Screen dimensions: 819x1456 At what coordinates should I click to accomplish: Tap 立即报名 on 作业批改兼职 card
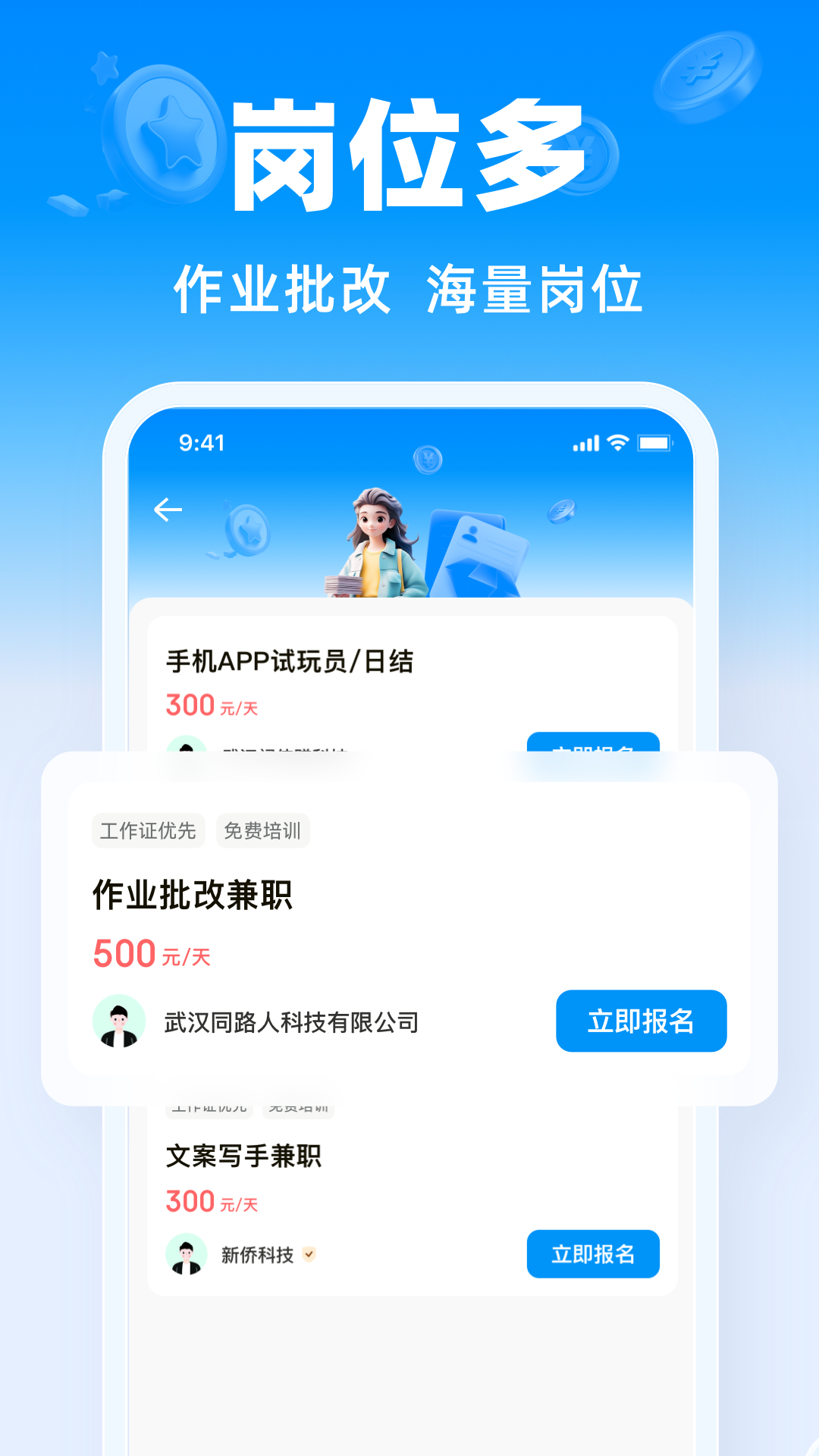[x=641, y=1021]
